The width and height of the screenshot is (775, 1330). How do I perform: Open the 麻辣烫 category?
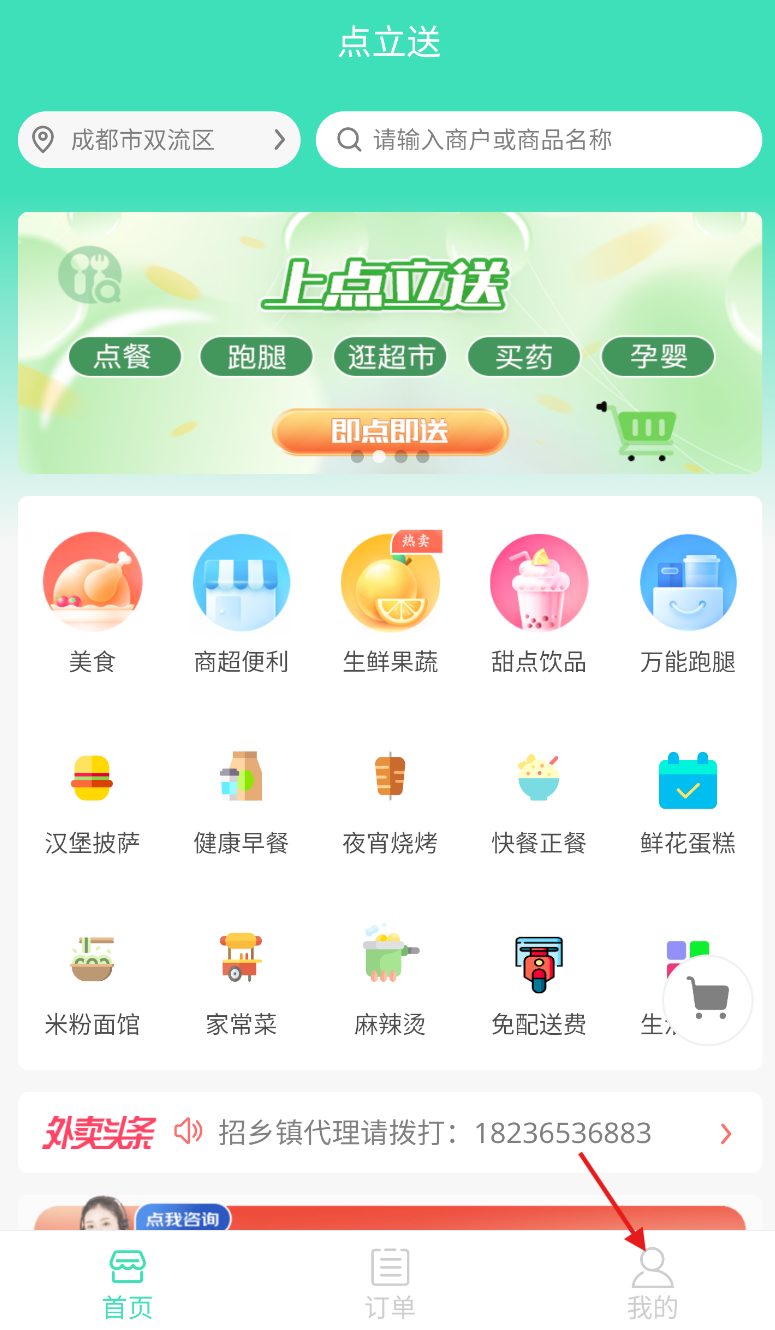click(390, 984)
